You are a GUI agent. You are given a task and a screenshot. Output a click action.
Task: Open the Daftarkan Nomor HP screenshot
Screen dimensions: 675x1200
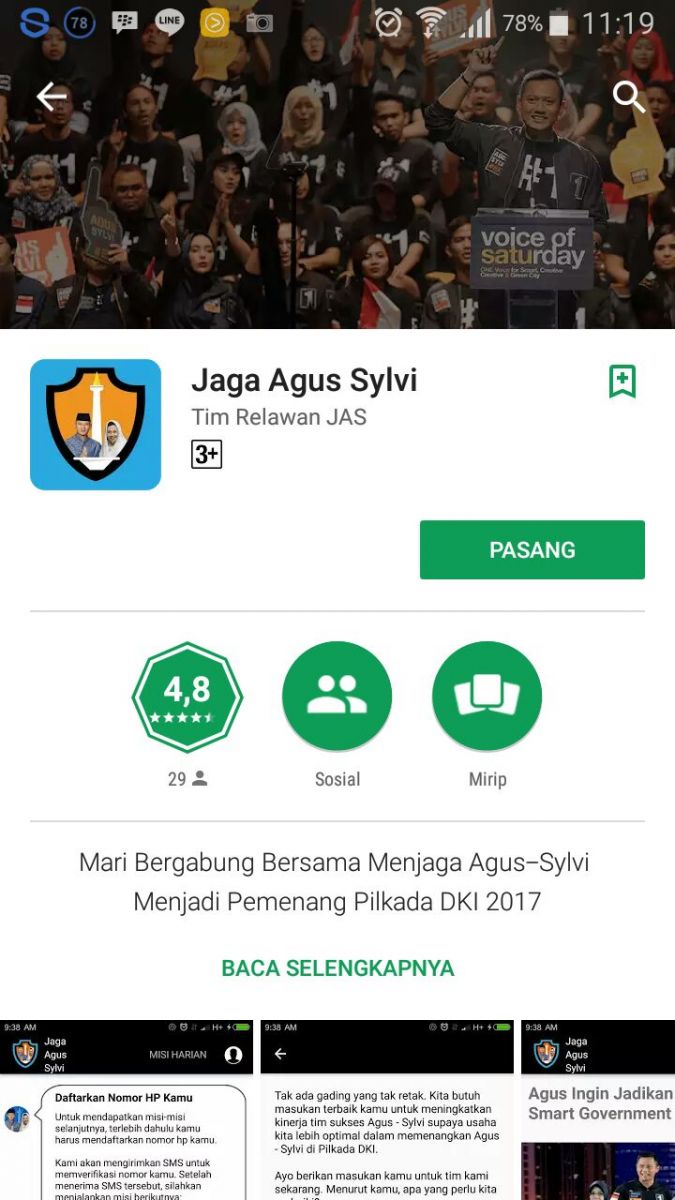click(x=126, y=1110)
